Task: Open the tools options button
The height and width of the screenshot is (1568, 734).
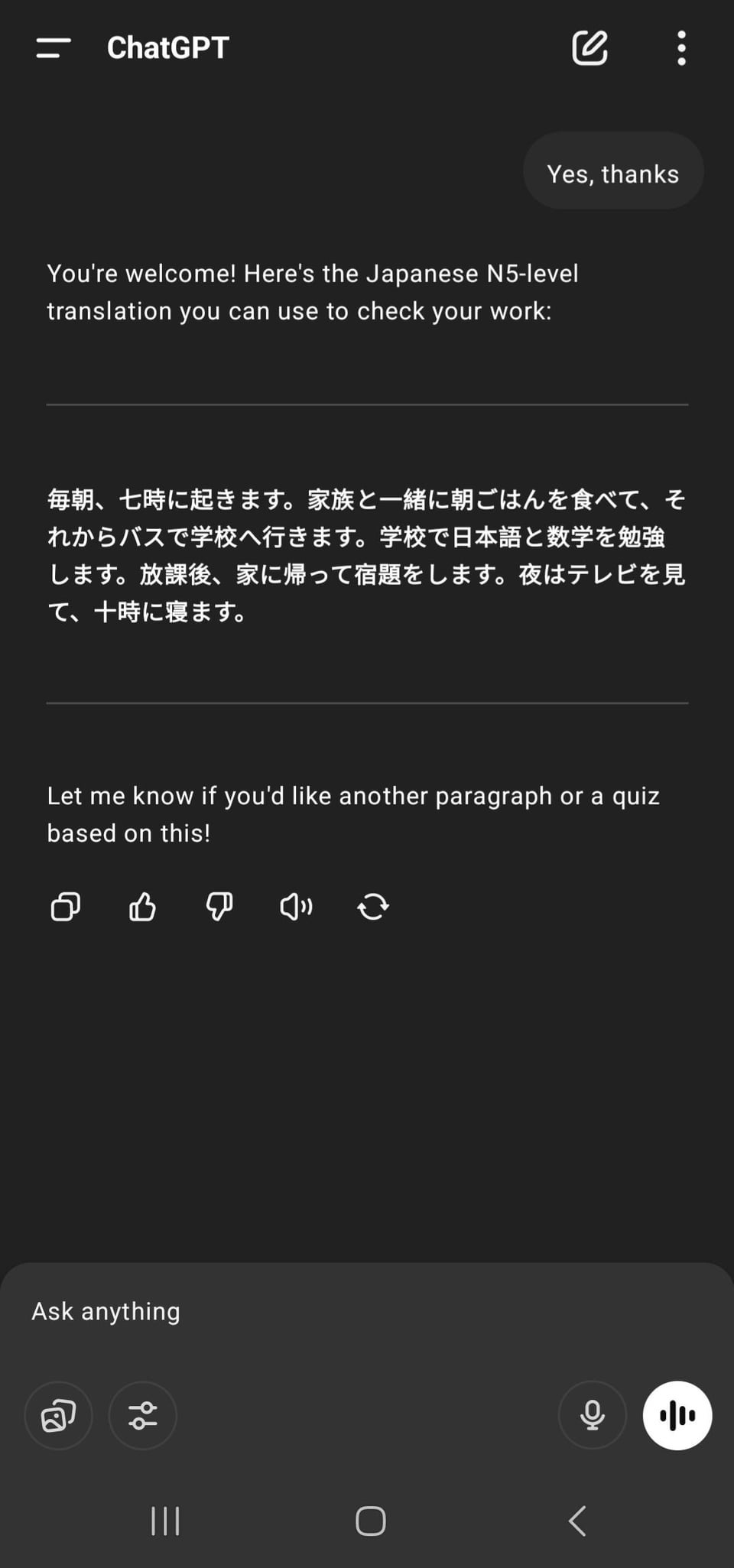Action: click(x=143, y=1415)
